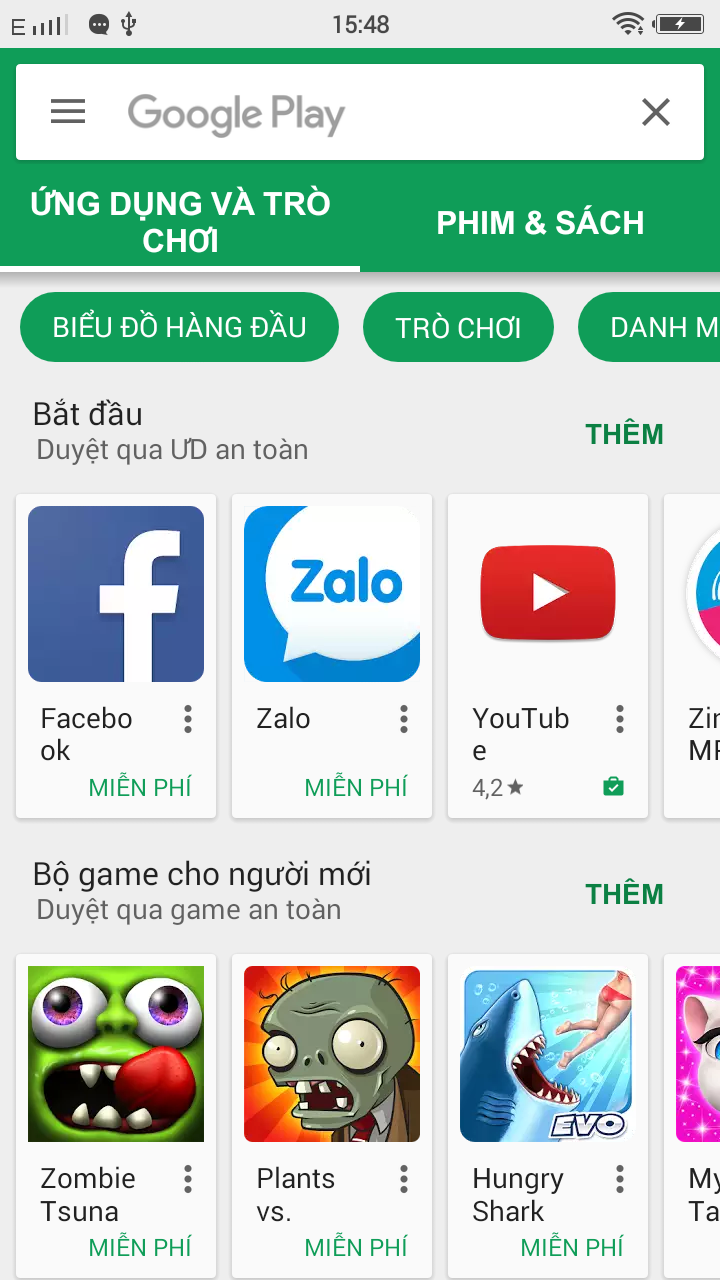
Task: Open overflow menu on YouTube card
Action: tap(620, 719)
